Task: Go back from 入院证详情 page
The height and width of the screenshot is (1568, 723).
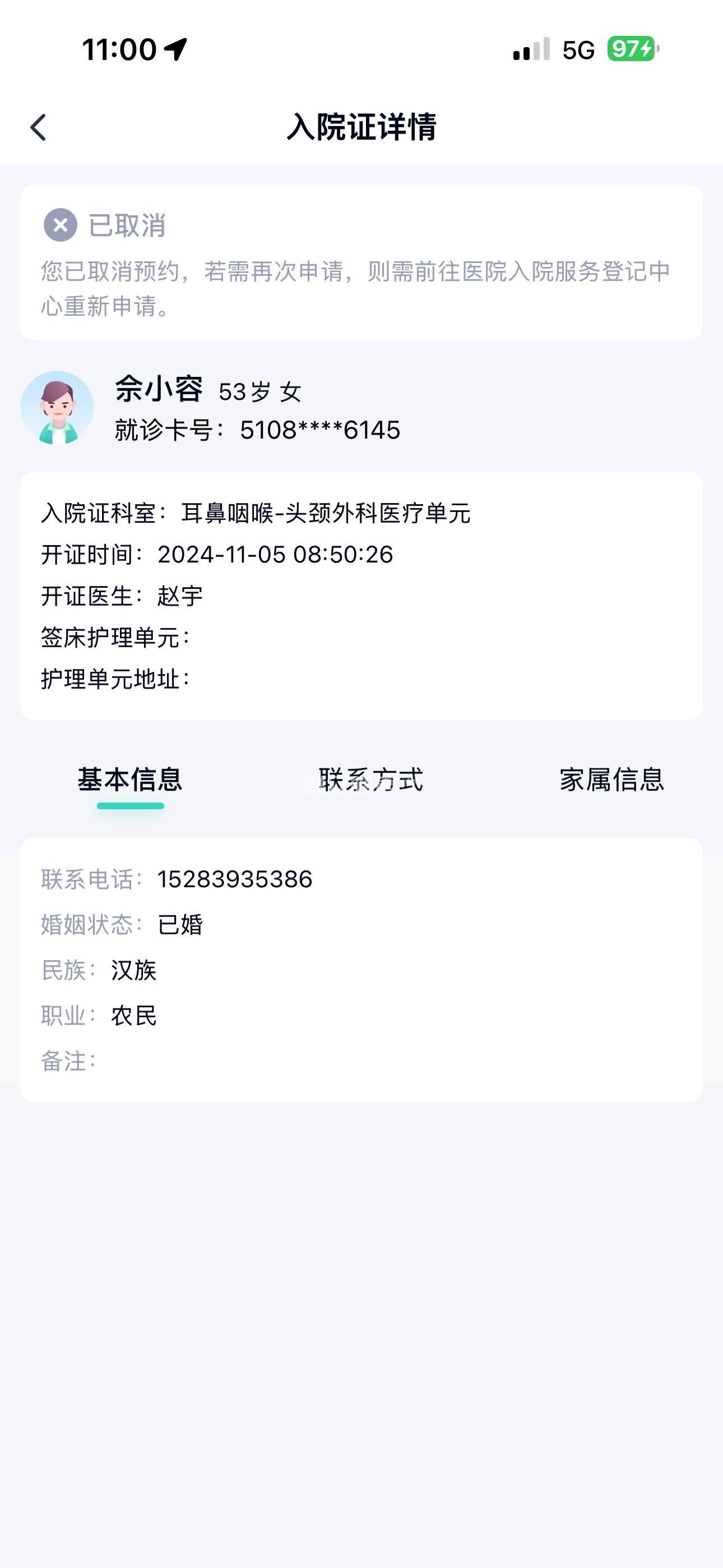Action: [38, 128]
